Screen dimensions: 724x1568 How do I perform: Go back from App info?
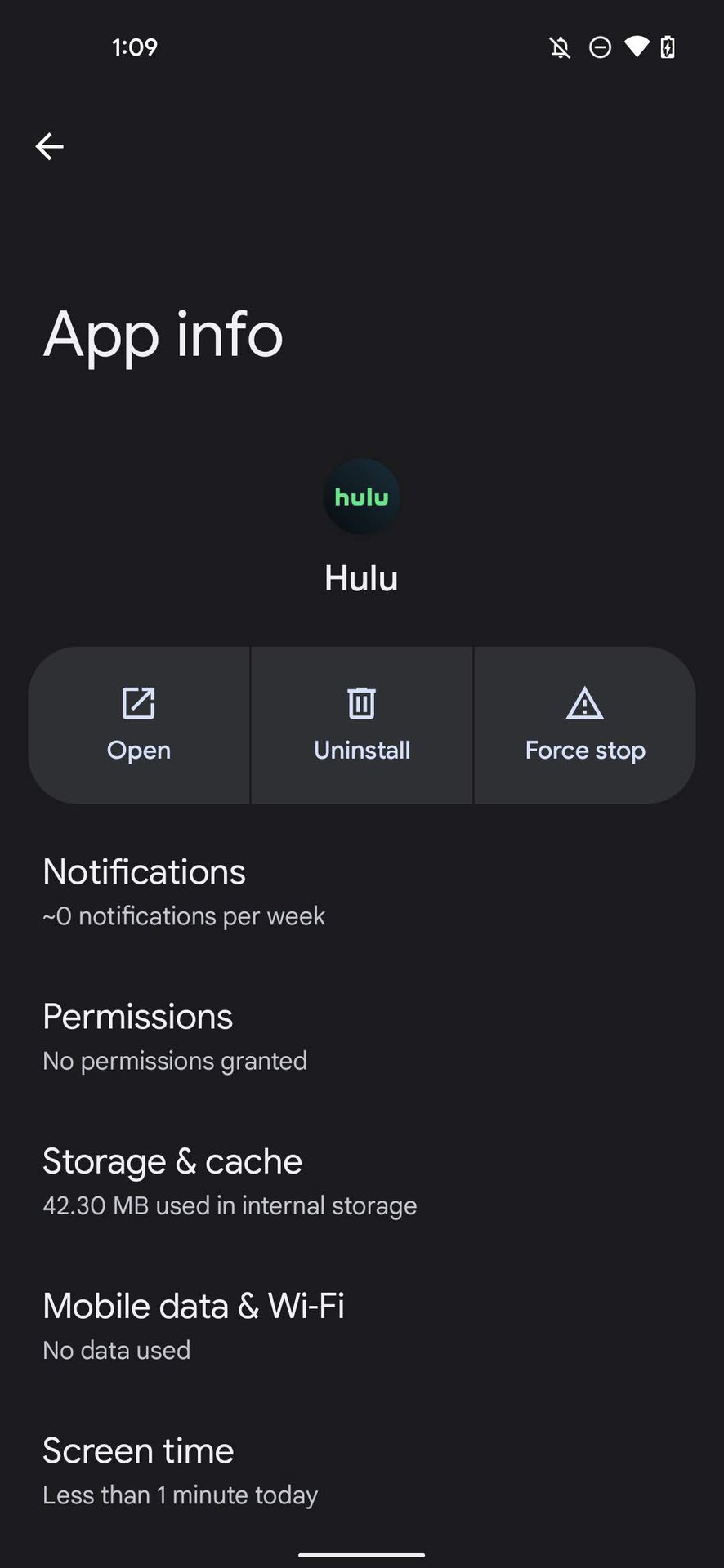point(49,146)
